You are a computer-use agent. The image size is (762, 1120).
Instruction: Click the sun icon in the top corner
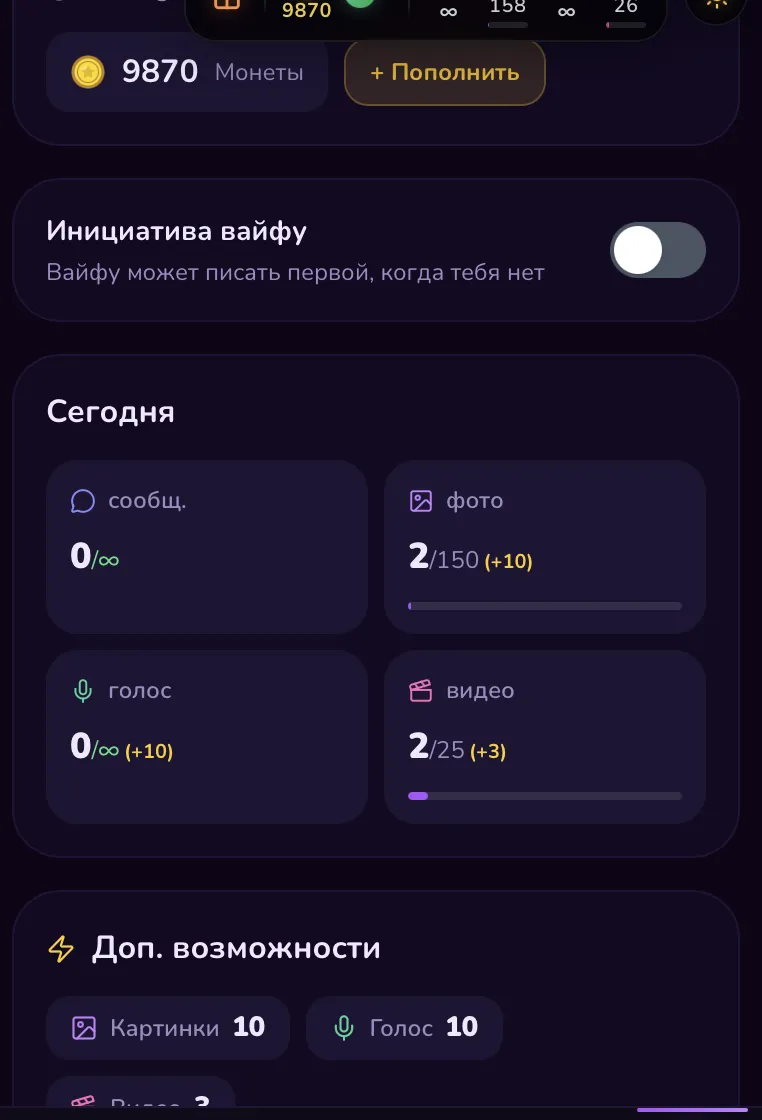[x=716, y=3]
